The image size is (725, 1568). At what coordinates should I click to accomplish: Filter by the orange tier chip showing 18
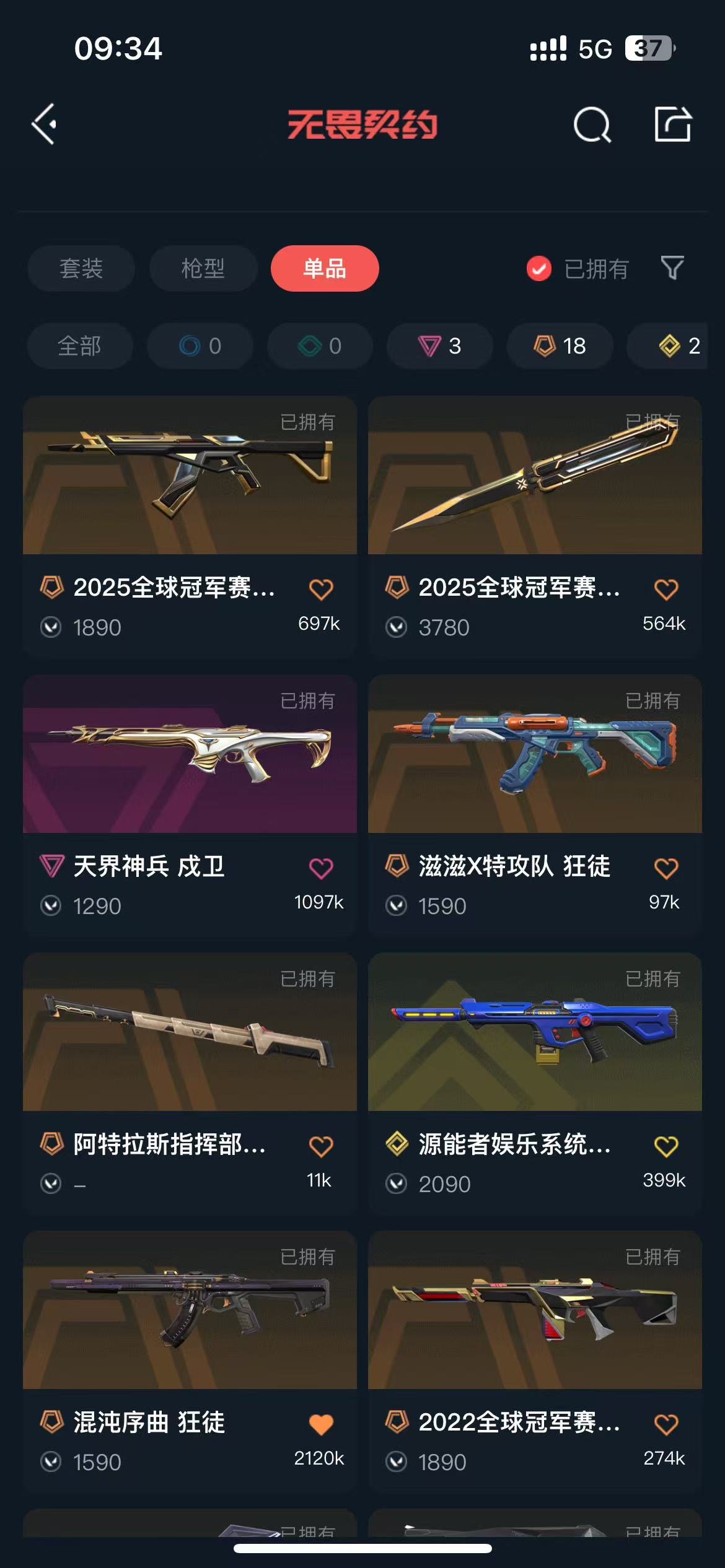pos(560,346)
